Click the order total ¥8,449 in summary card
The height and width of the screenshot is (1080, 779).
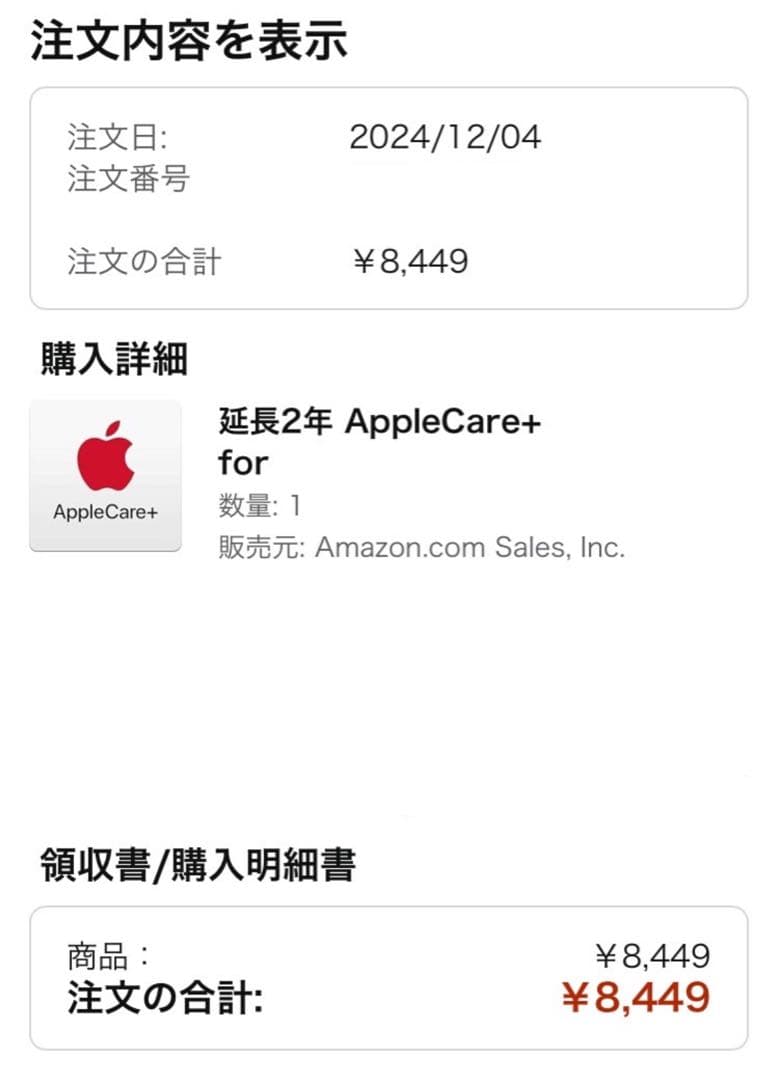[415, 257]
